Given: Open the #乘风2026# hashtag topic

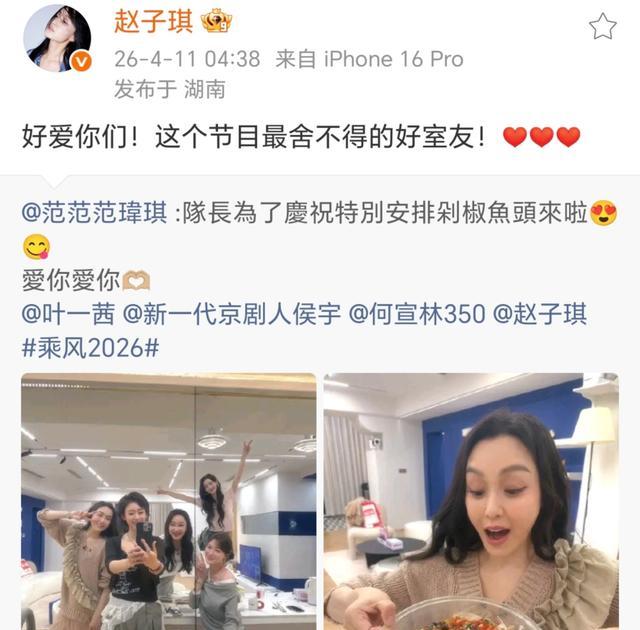Looking at the screenshot, I should tap(91, 348).
